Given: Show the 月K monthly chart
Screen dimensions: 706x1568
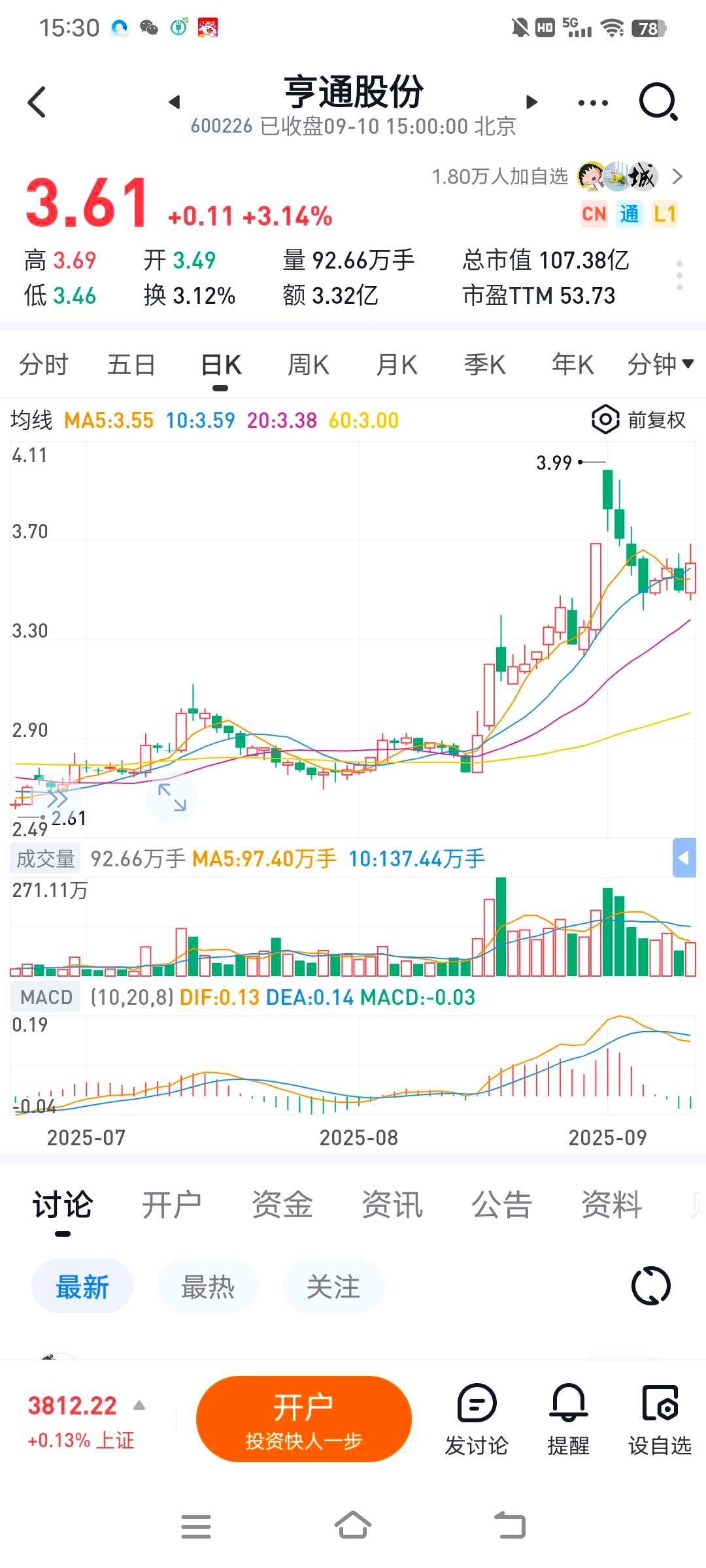Looking at the screenshot, I should click(x=396, y=365).
